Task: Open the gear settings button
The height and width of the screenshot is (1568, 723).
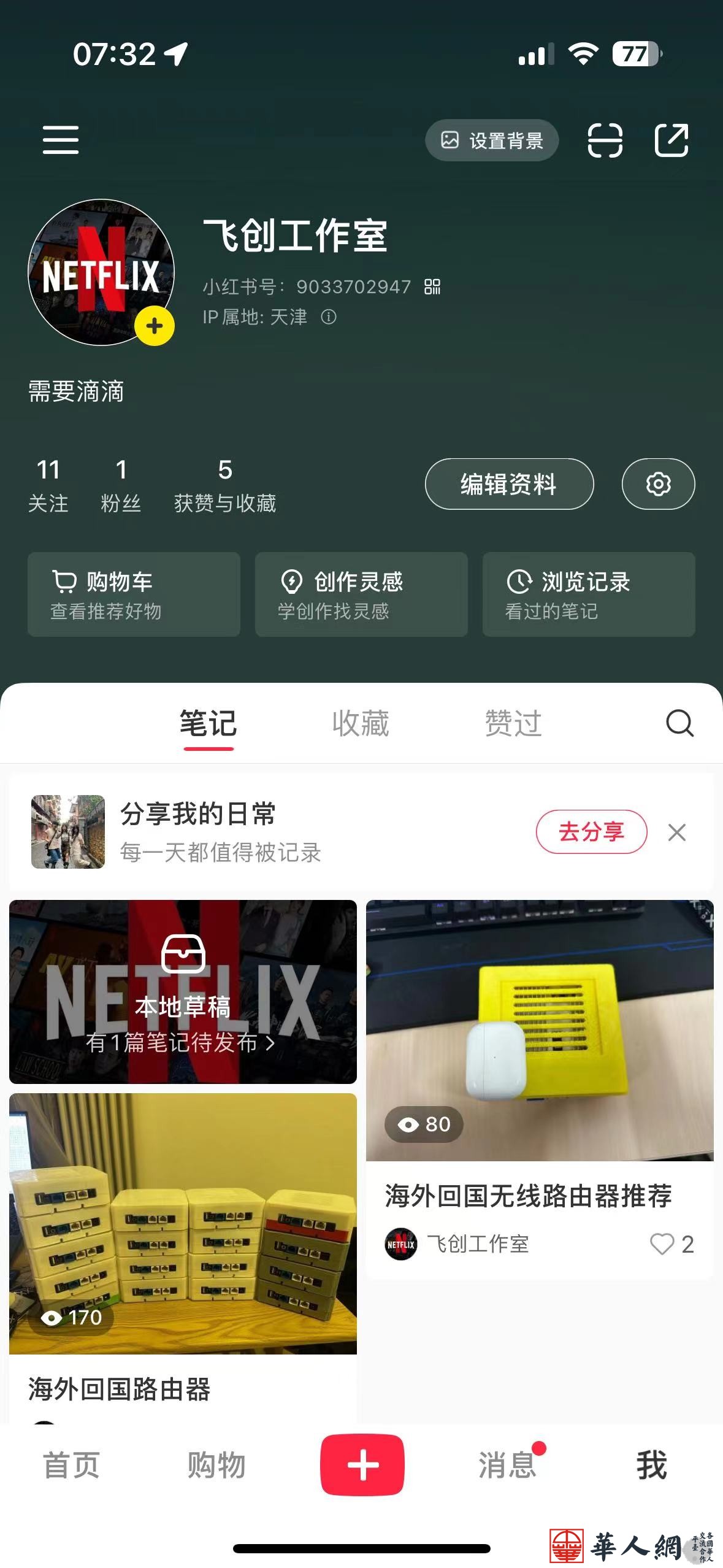Action: pos(658,484)
